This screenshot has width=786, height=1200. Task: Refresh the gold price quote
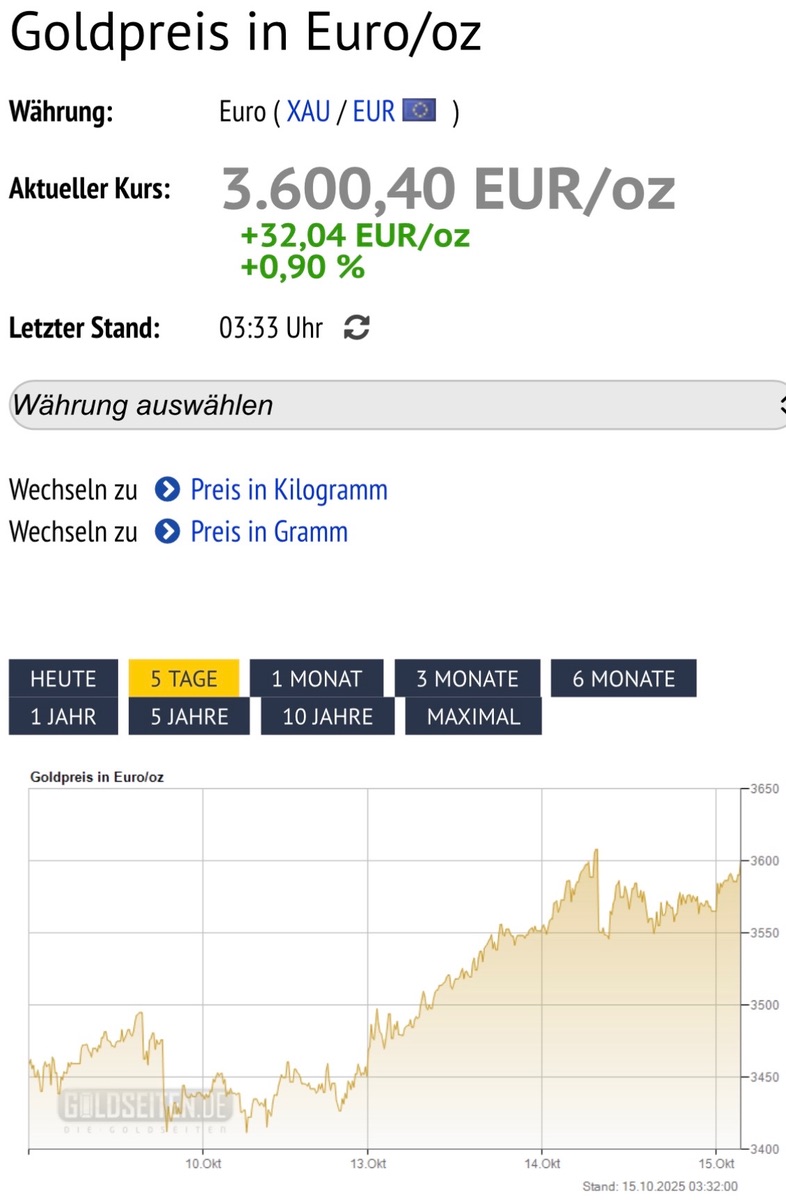pyautogui.click(x=357, y=328)
